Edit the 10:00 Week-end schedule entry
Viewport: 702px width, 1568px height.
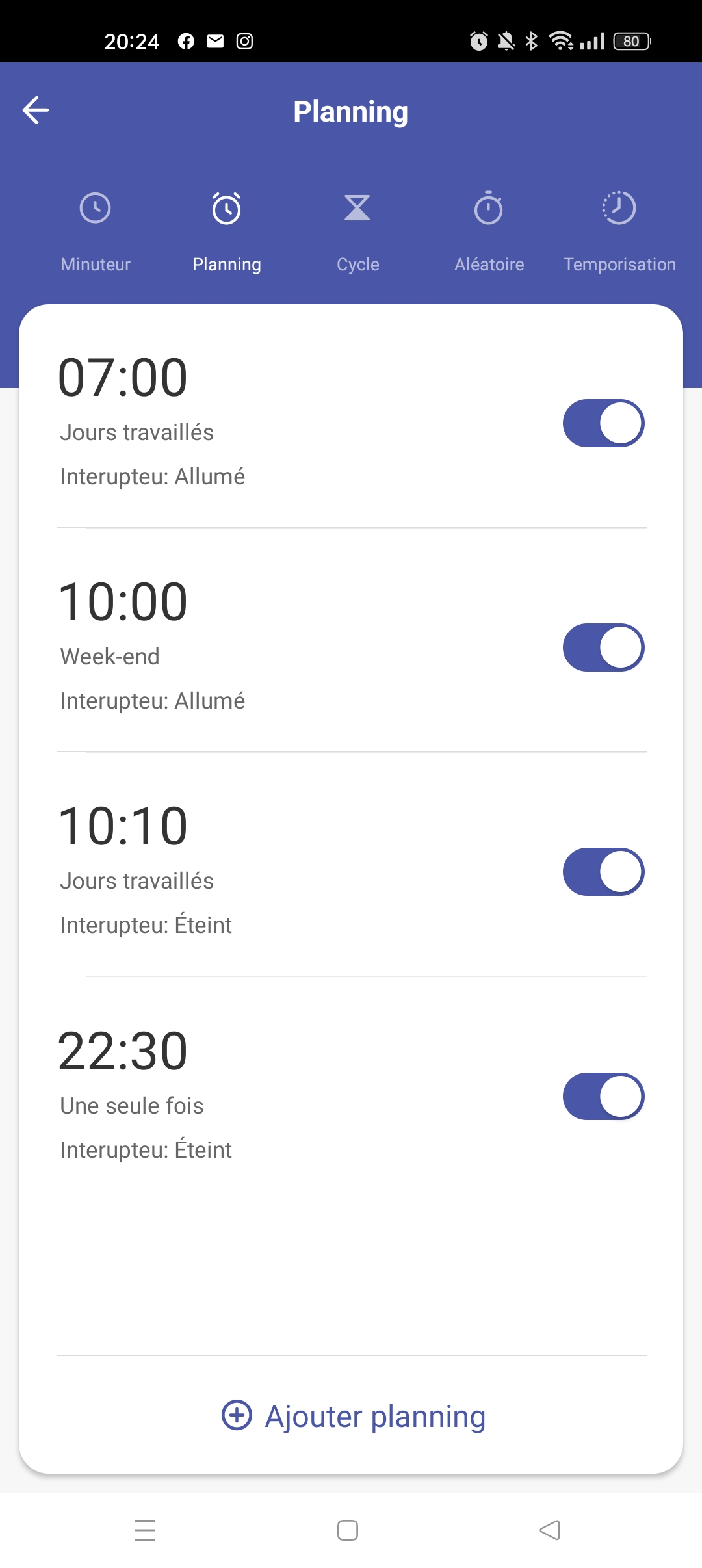point(260,647)
